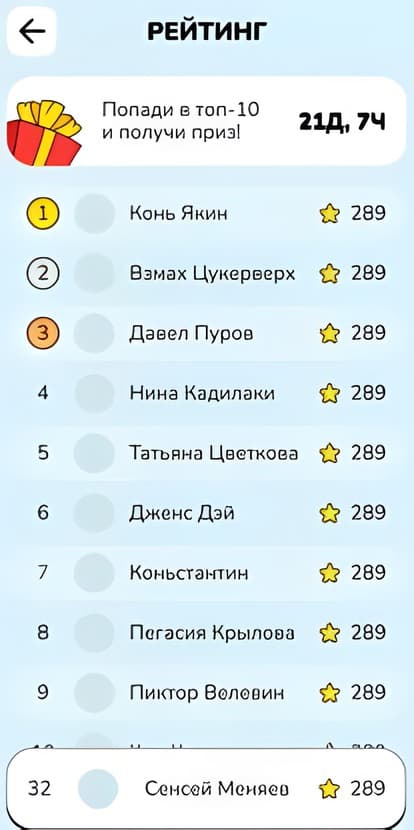Open the Коньстантин ranking row

(206, 573)
